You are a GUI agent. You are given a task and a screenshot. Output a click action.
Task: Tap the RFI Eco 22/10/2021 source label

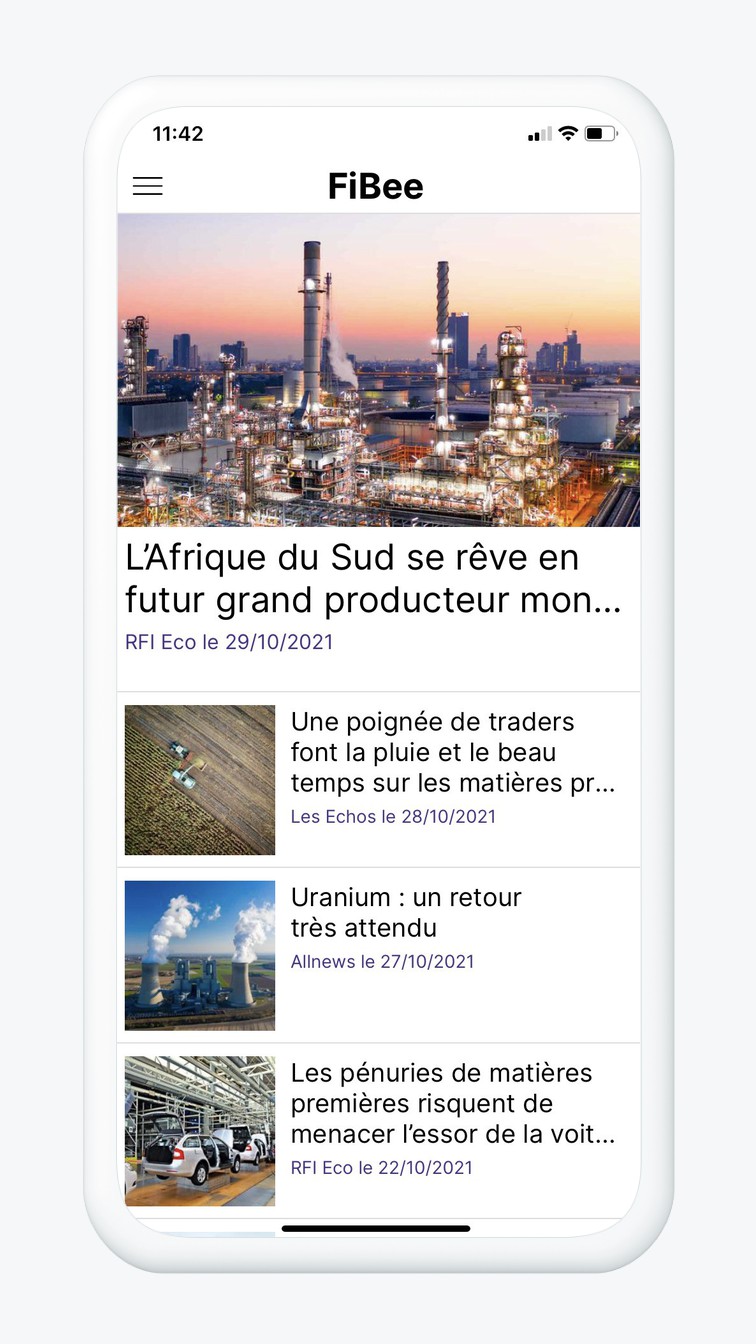coord(380,1167)
